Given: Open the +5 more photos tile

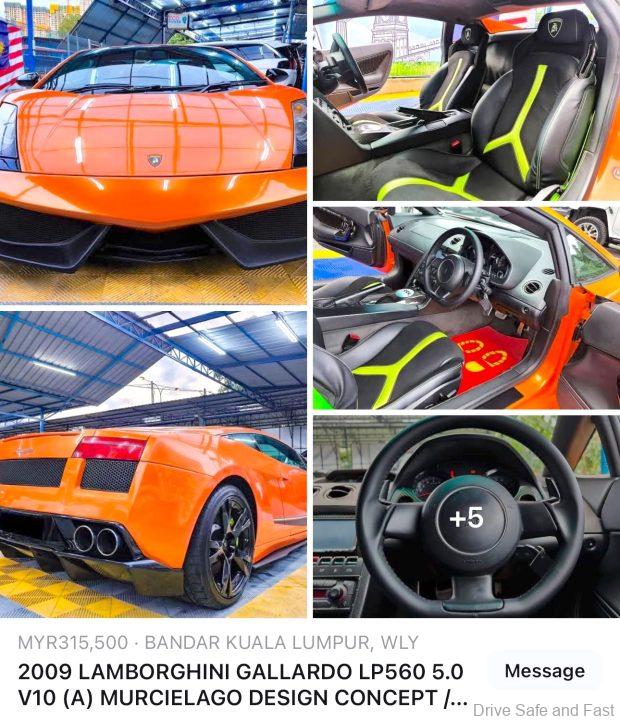Looking at the screenshot, I should 466,517.
